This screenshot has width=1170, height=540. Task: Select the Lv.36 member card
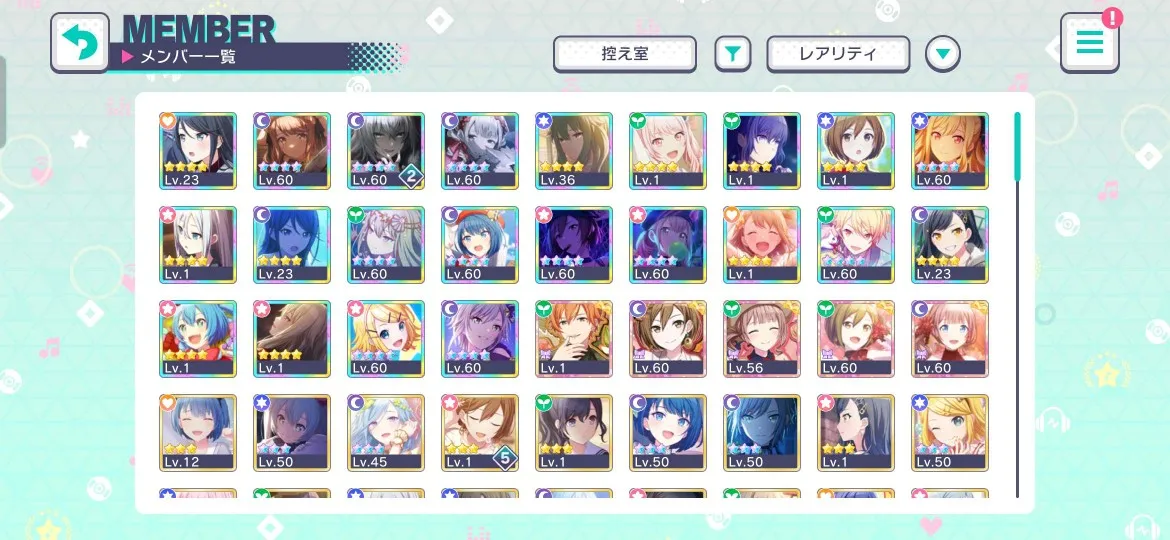pyautogui.click(x=573, y=150)
